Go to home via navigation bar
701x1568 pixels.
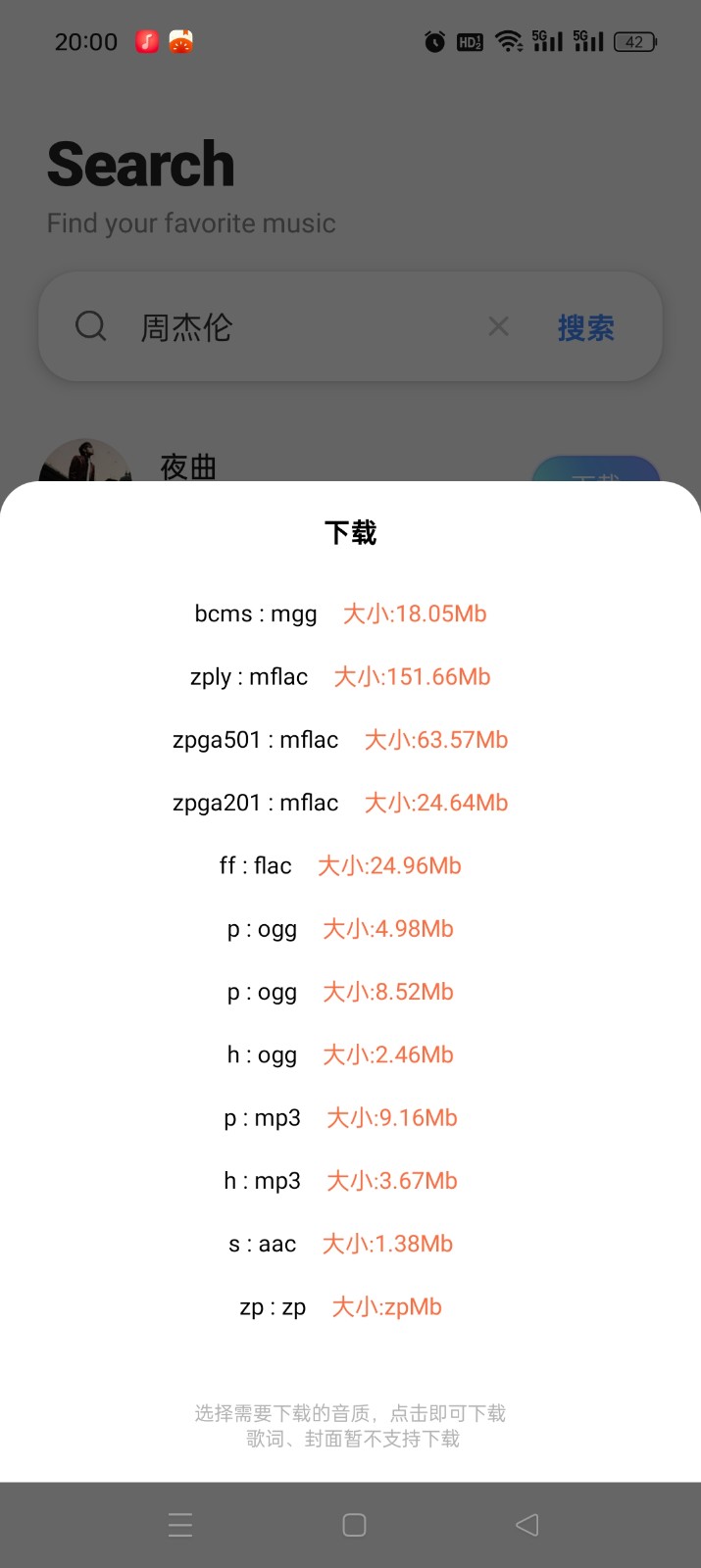point(354,1525)
